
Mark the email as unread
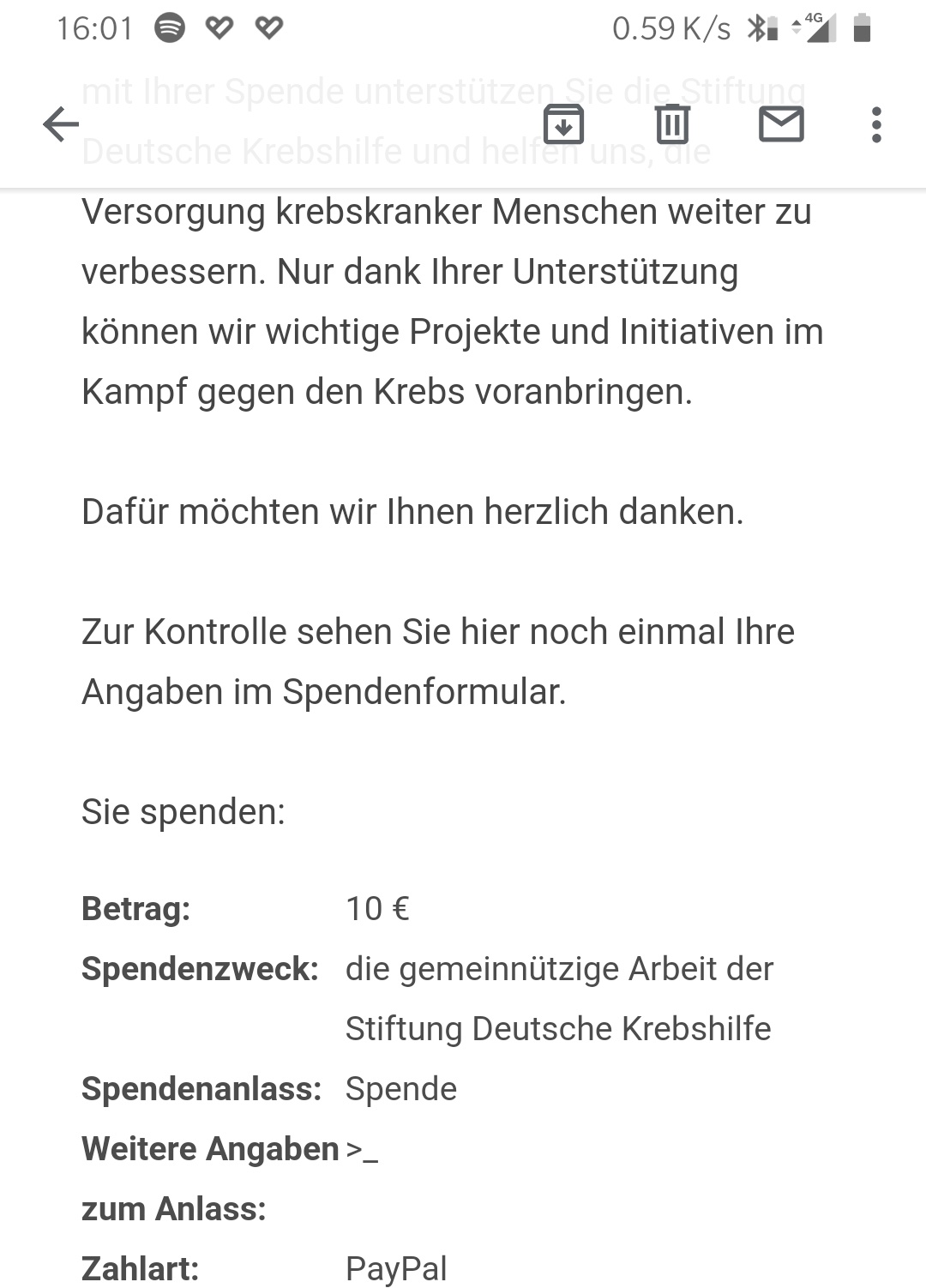tap(781, 124)
